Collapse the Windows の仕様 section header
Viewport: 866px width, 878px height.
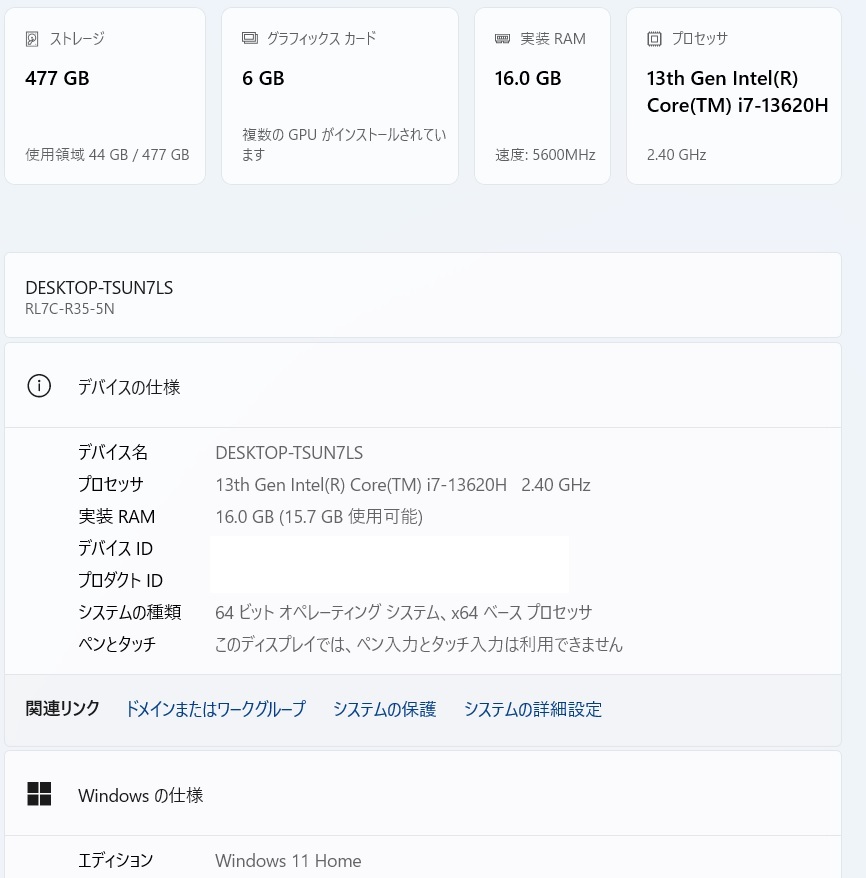click(x=423, y=794)
